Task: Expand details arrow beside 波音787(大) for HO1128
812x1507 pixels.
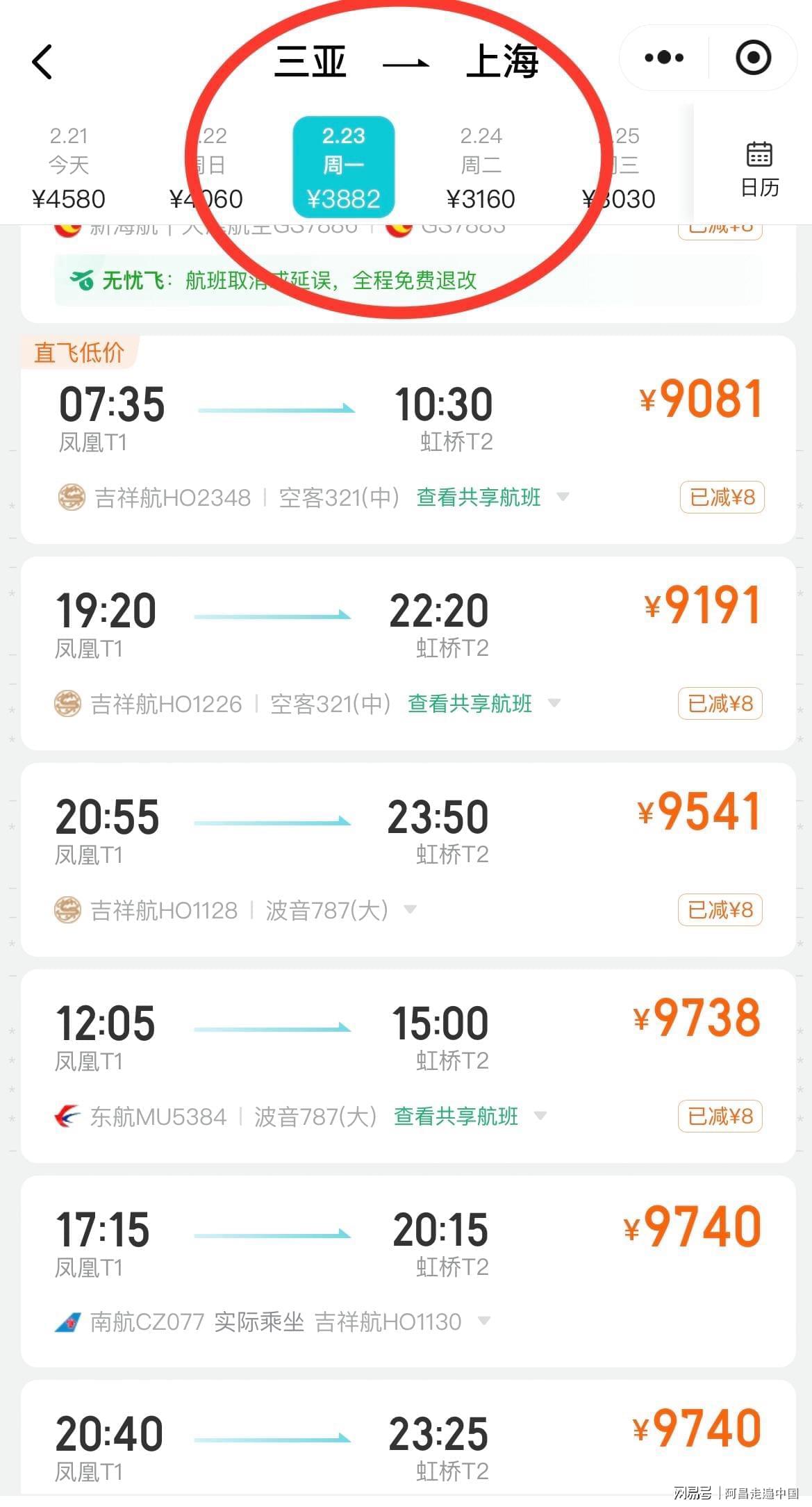Action: point(411,909)
